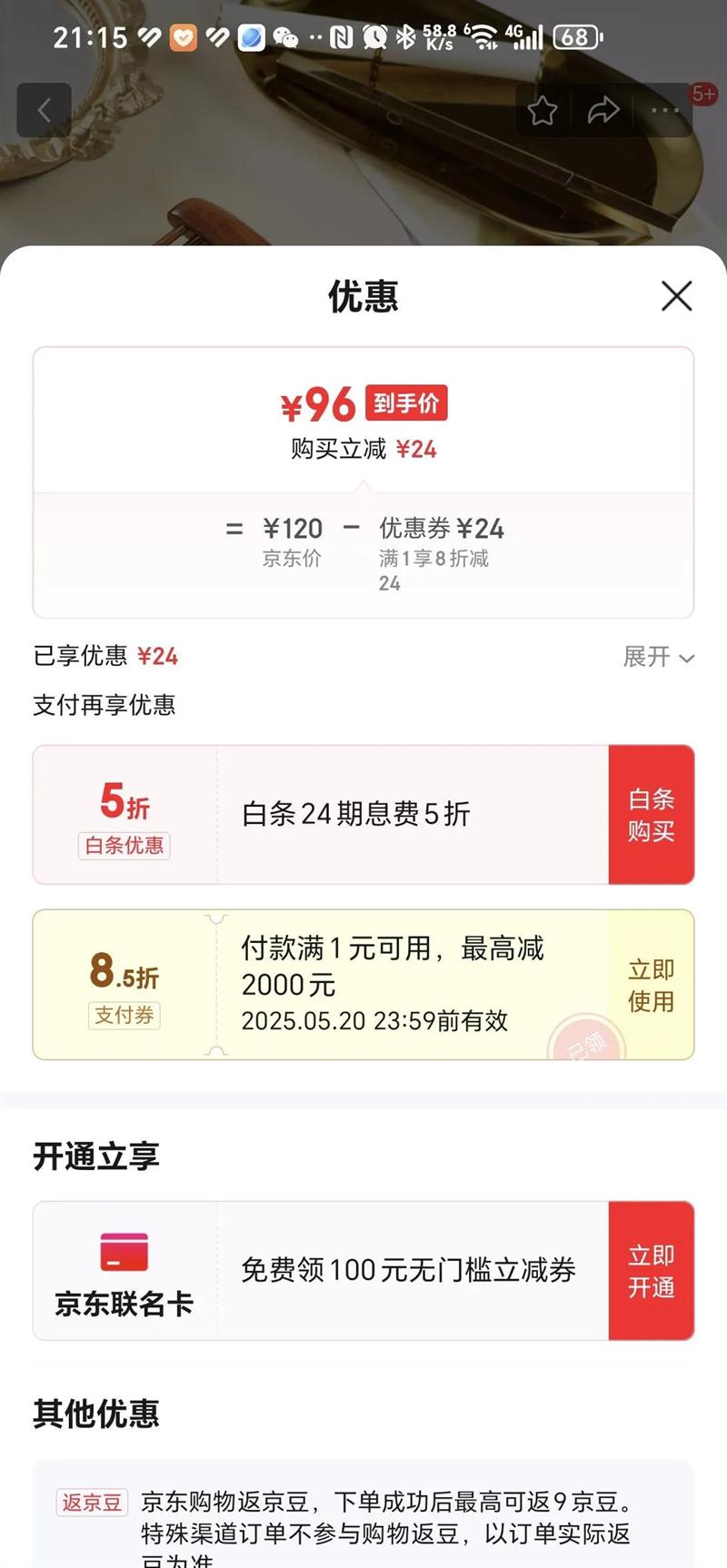Go back using the top-left arrow
The height and width of the screenshot is (1568, 727).
click(44, 111)
